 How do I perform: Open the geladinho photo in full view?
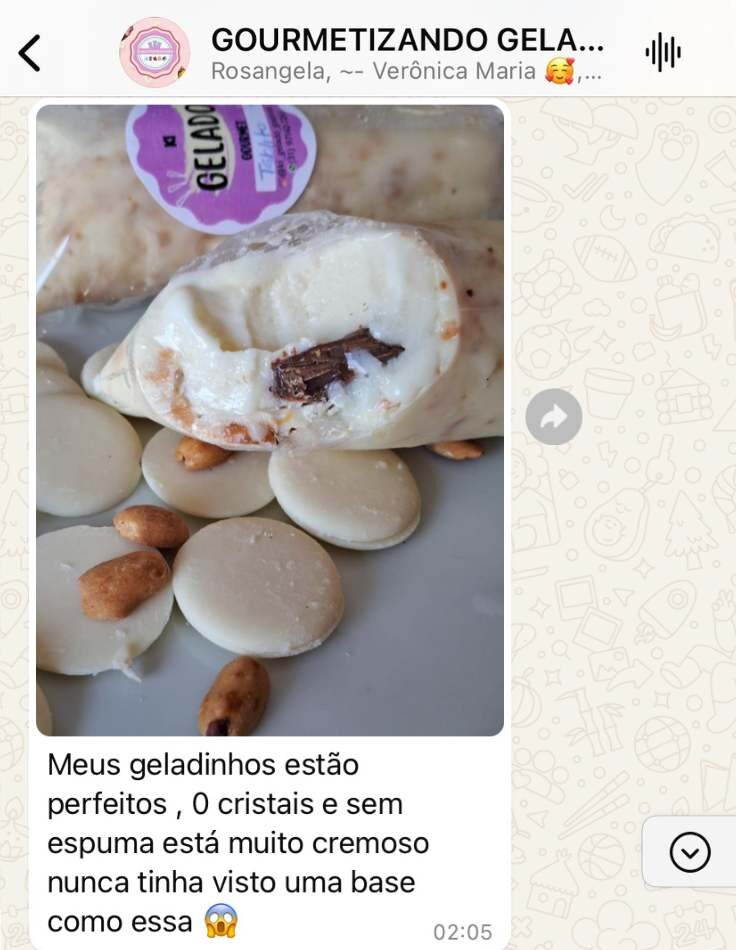(270, 420)
